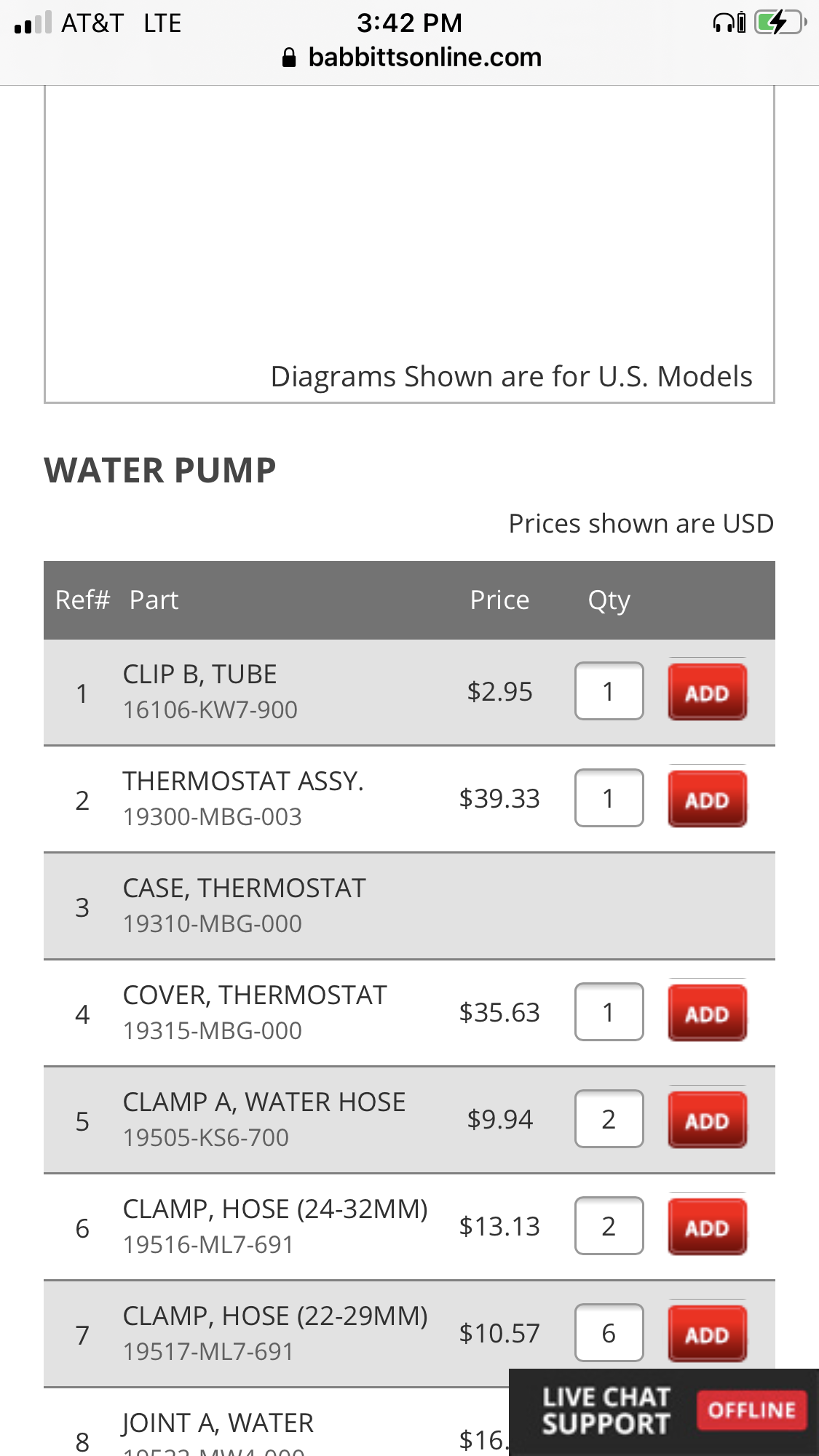
Task: Change quantity for COVER, THERMOSTAT
Action: [x=609, y=1012]
